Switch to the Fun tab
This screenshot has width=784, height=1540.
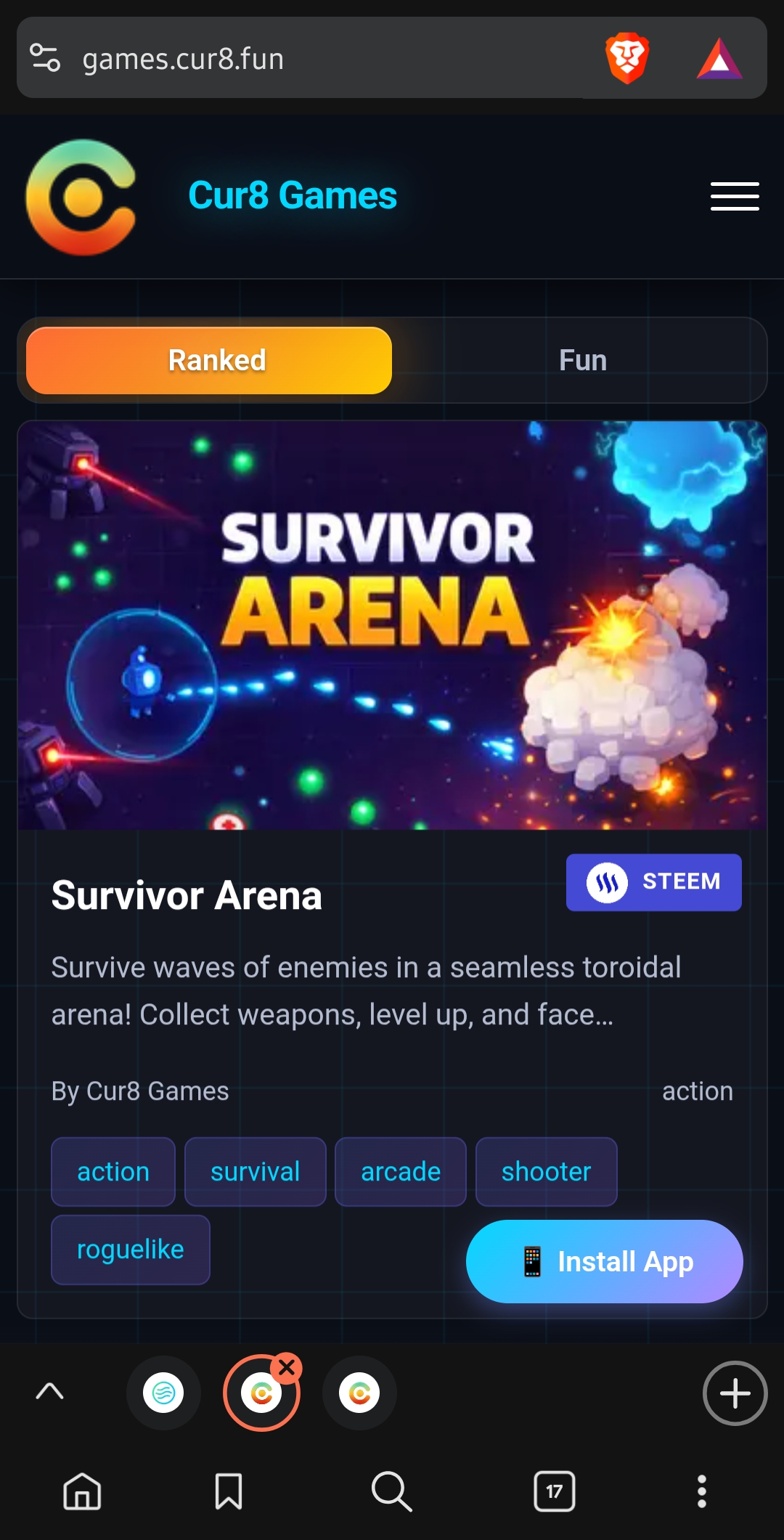[582, 360]
